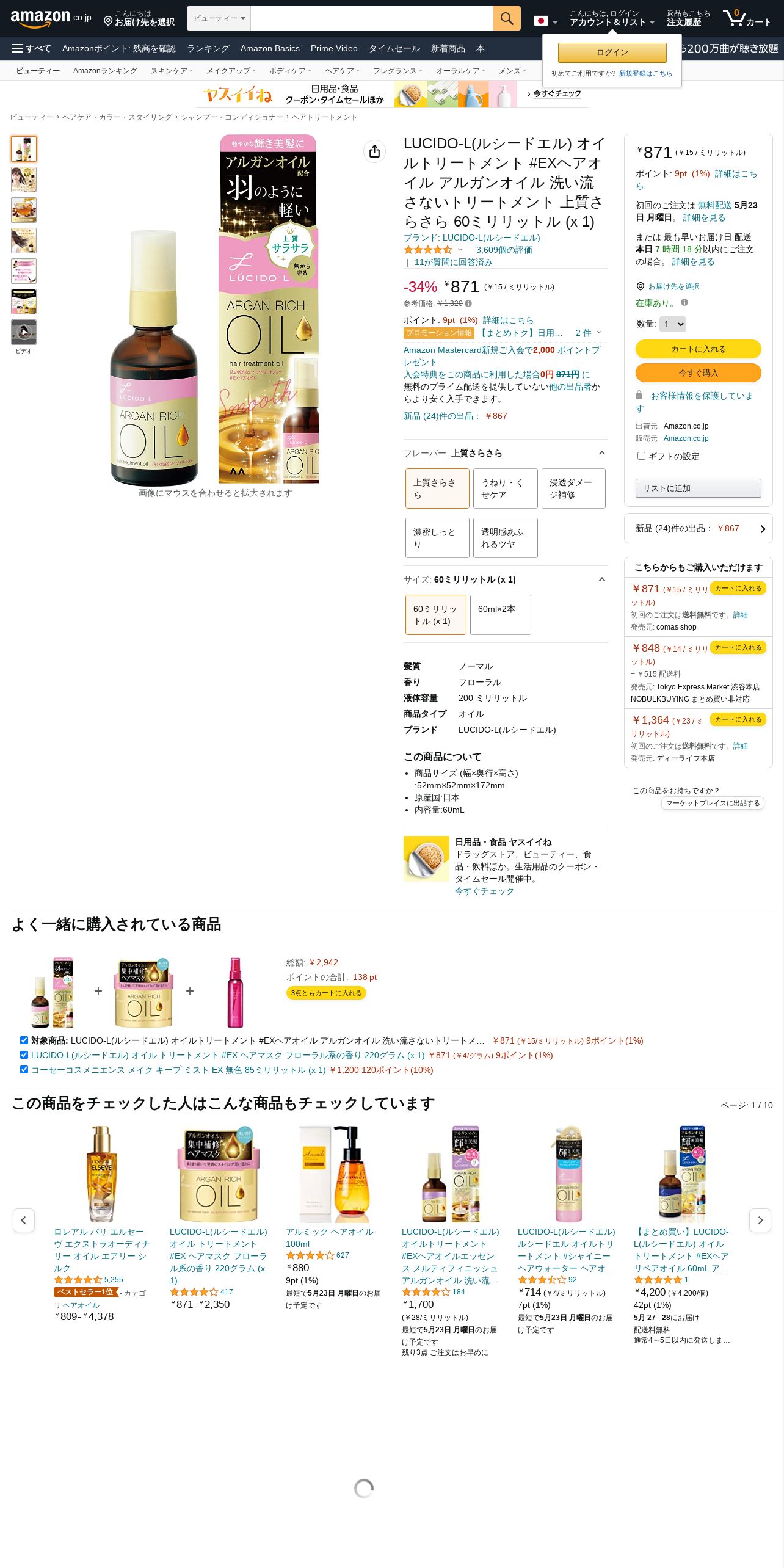Show next page of checked products carousel
Screen dimensions: 784x1568
pos(760,1220)
